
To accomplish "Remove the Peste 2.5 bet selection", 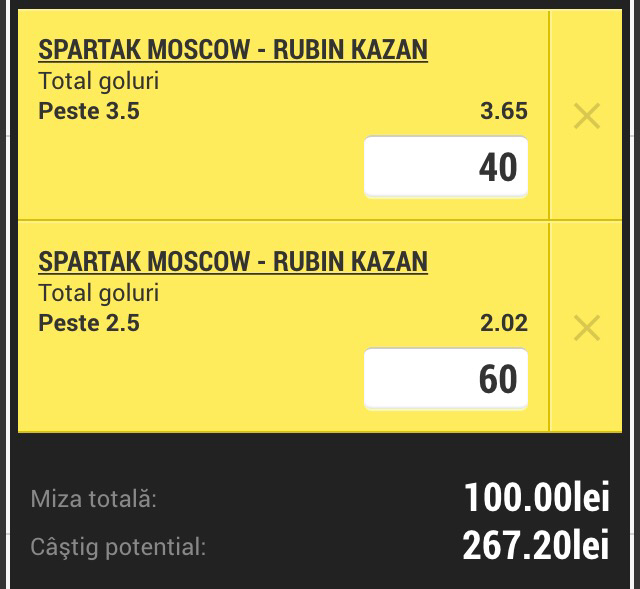I will pos(587,327).
